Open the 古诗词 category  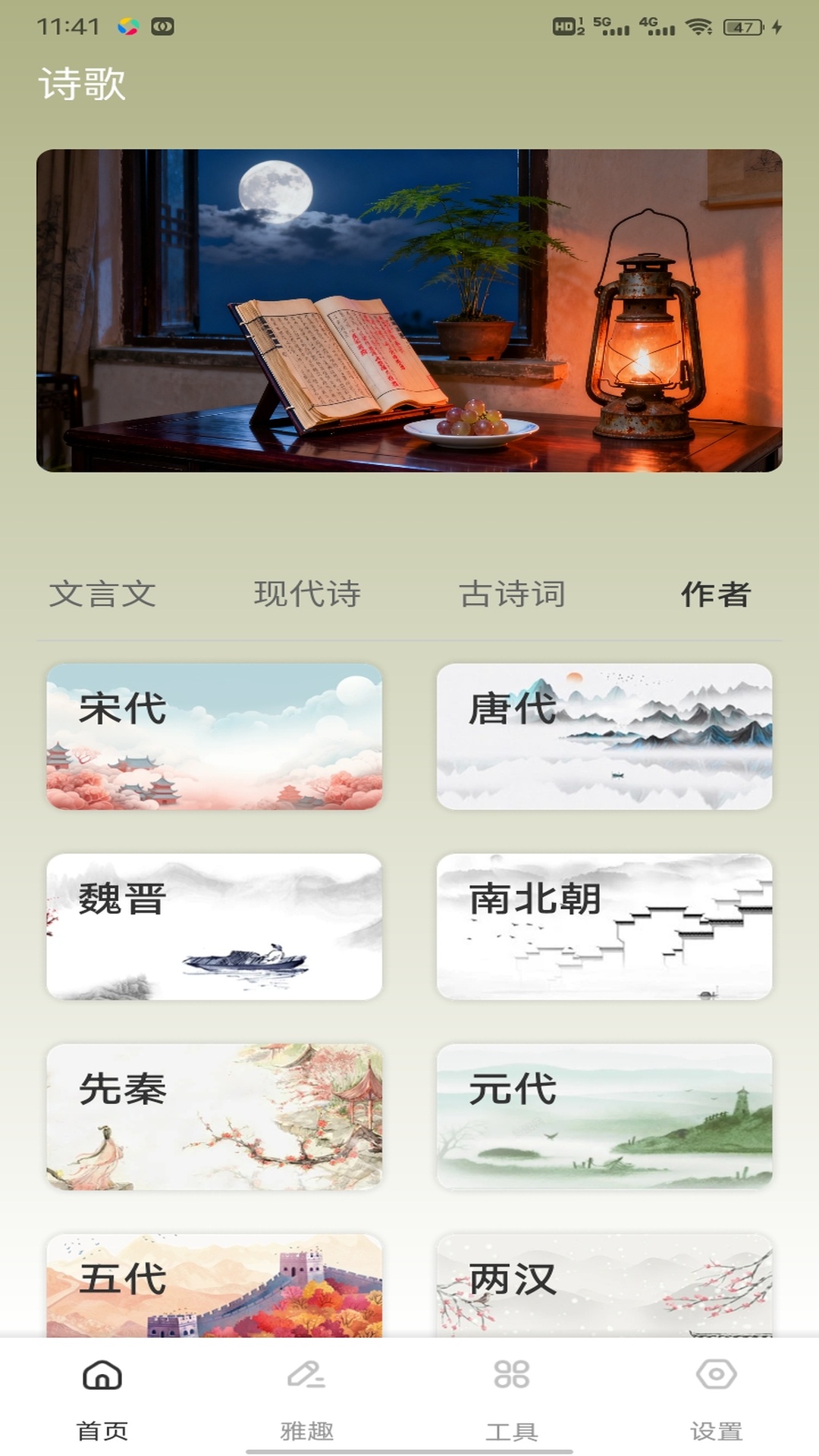pyautogui.click(x=514, y=595)
